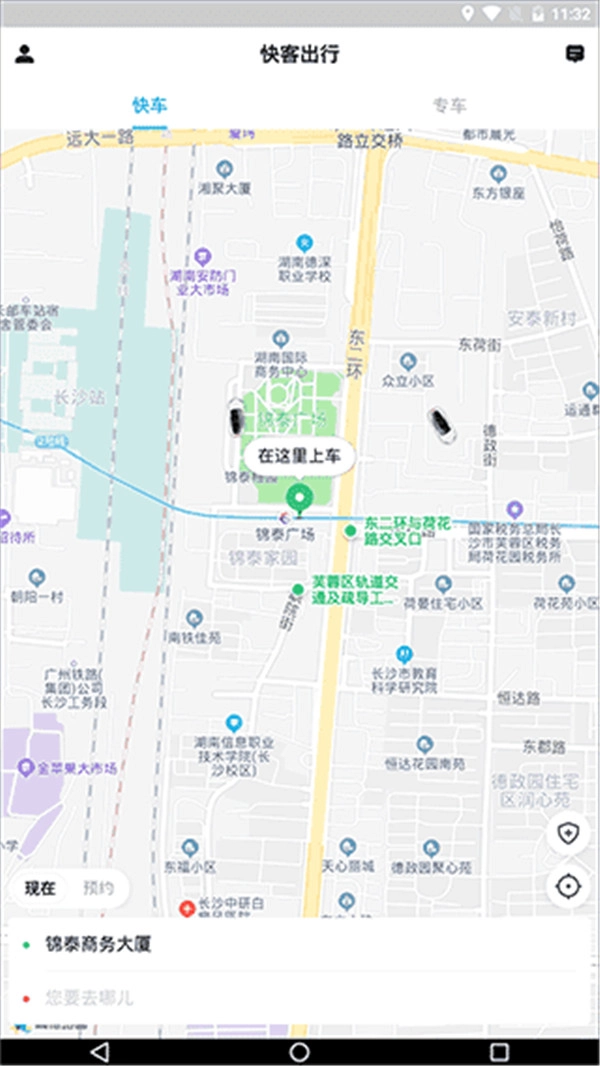
Task: Switch to the 快车 tab
Action: (x=149, y=105)
